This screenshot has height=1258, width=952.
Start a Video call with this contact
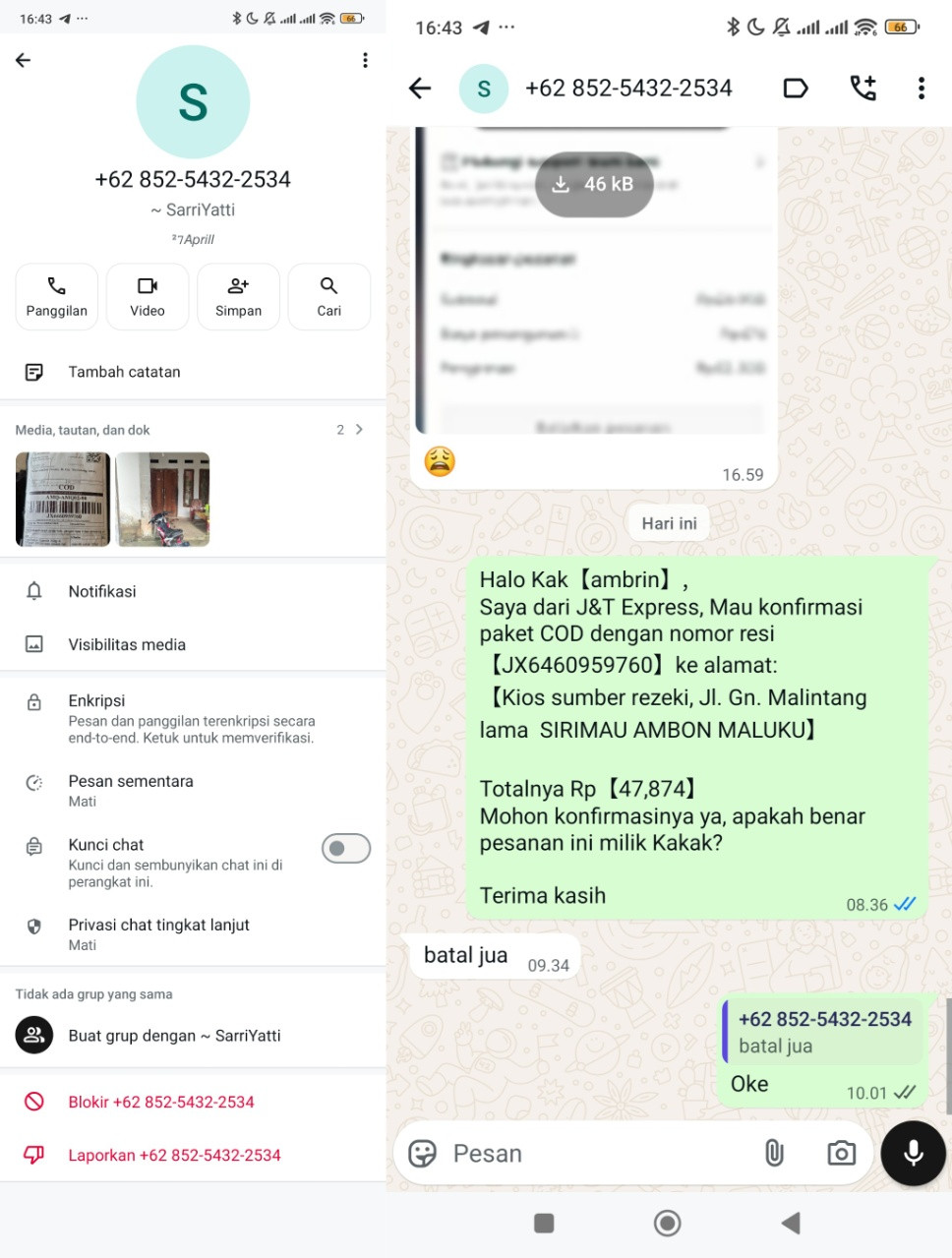[x=148, y=296]
